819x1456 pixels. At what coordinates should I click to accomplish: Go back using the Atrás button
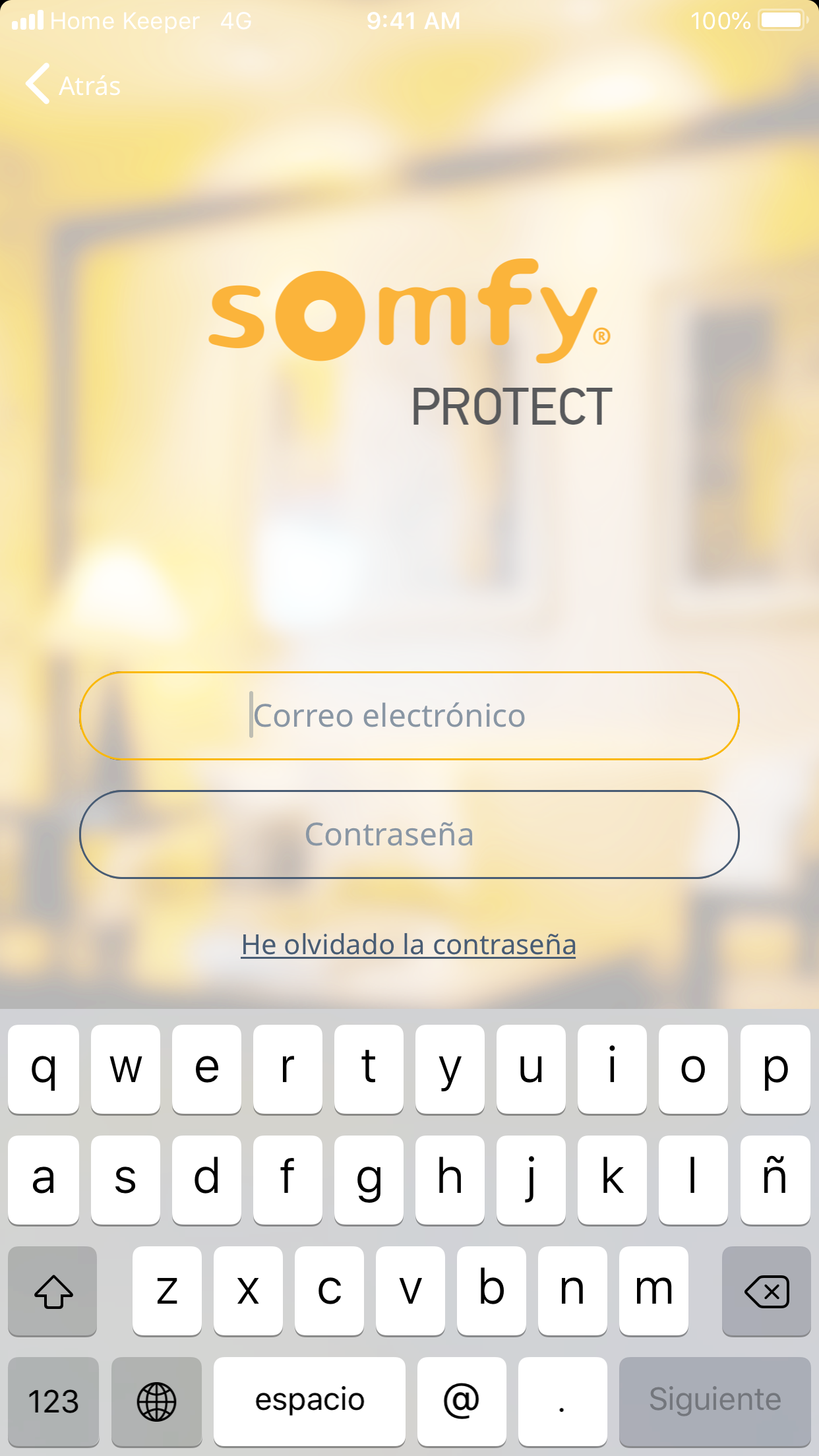point(73,85)
